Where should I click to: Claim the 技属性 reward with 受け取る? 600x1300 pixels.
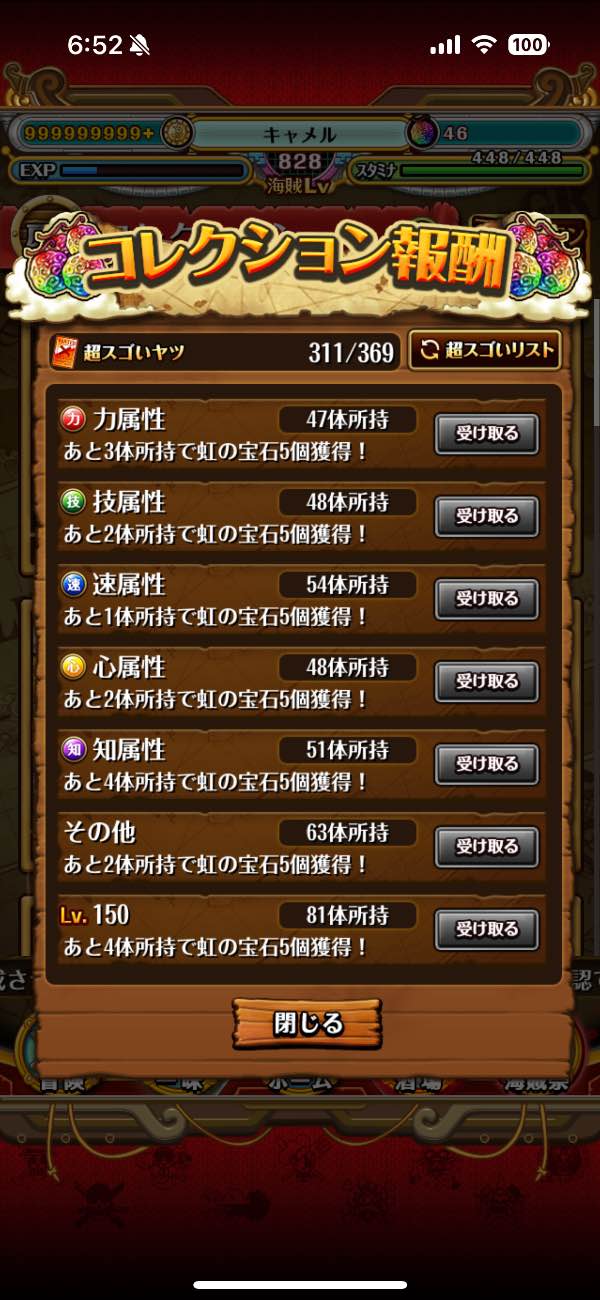coord(487,516)
